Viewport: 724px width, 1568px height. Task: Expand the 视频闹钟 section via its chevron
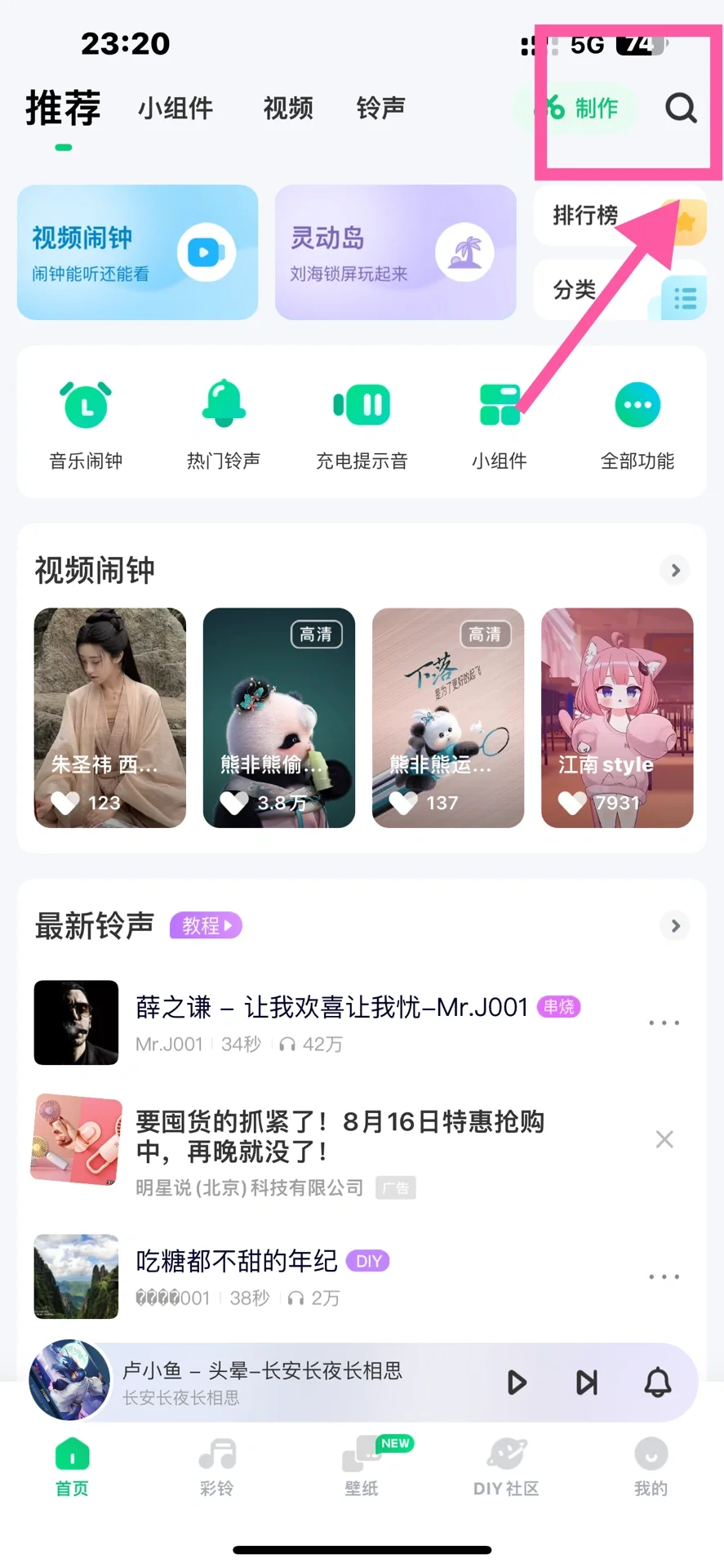674,570
